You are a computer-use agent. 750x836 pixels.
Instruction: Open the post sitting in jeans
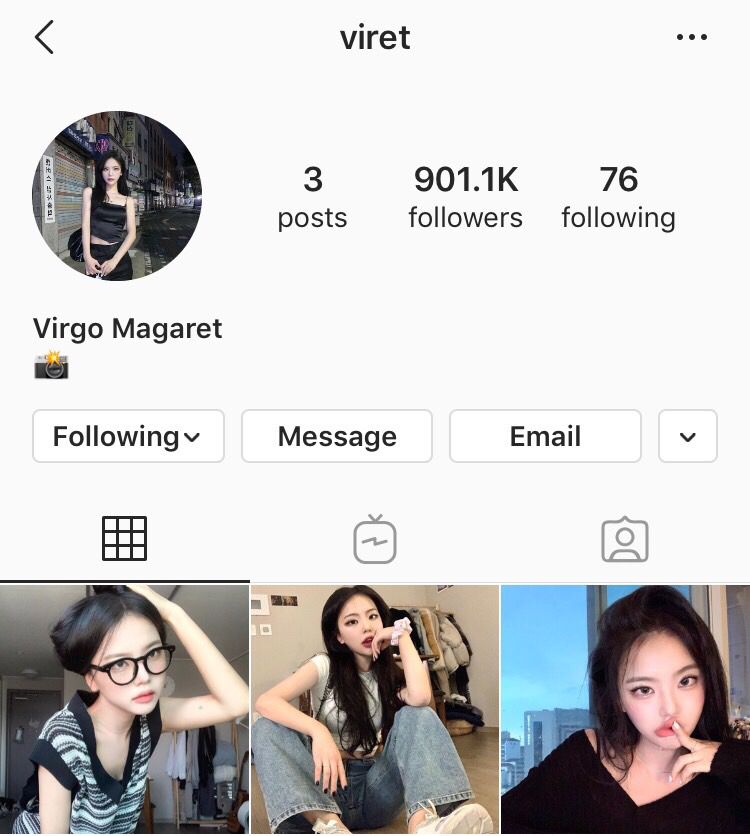tap(375, 710)
